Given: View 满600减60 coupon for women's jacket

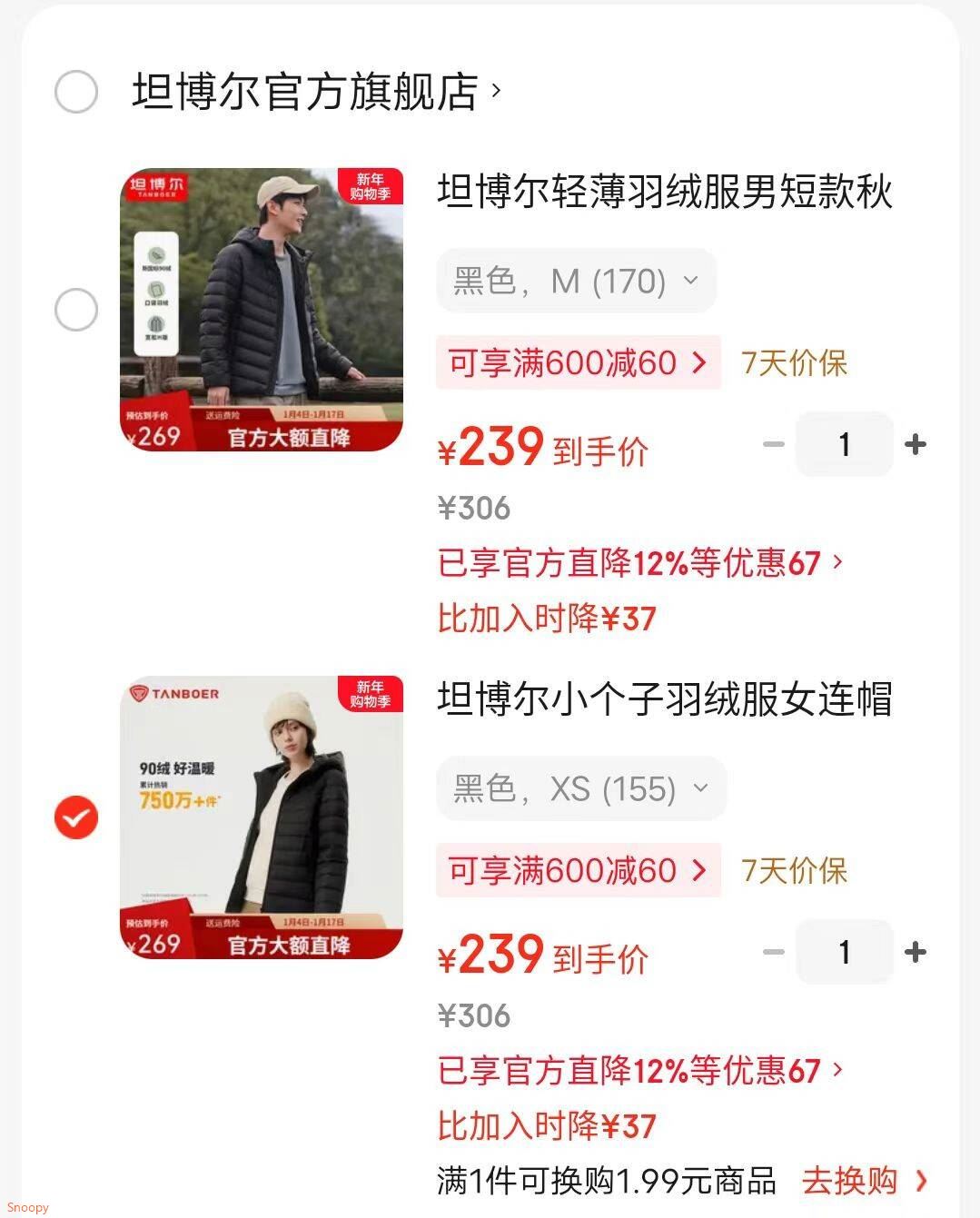Looking at the screenshot, I should coord(579,870).
